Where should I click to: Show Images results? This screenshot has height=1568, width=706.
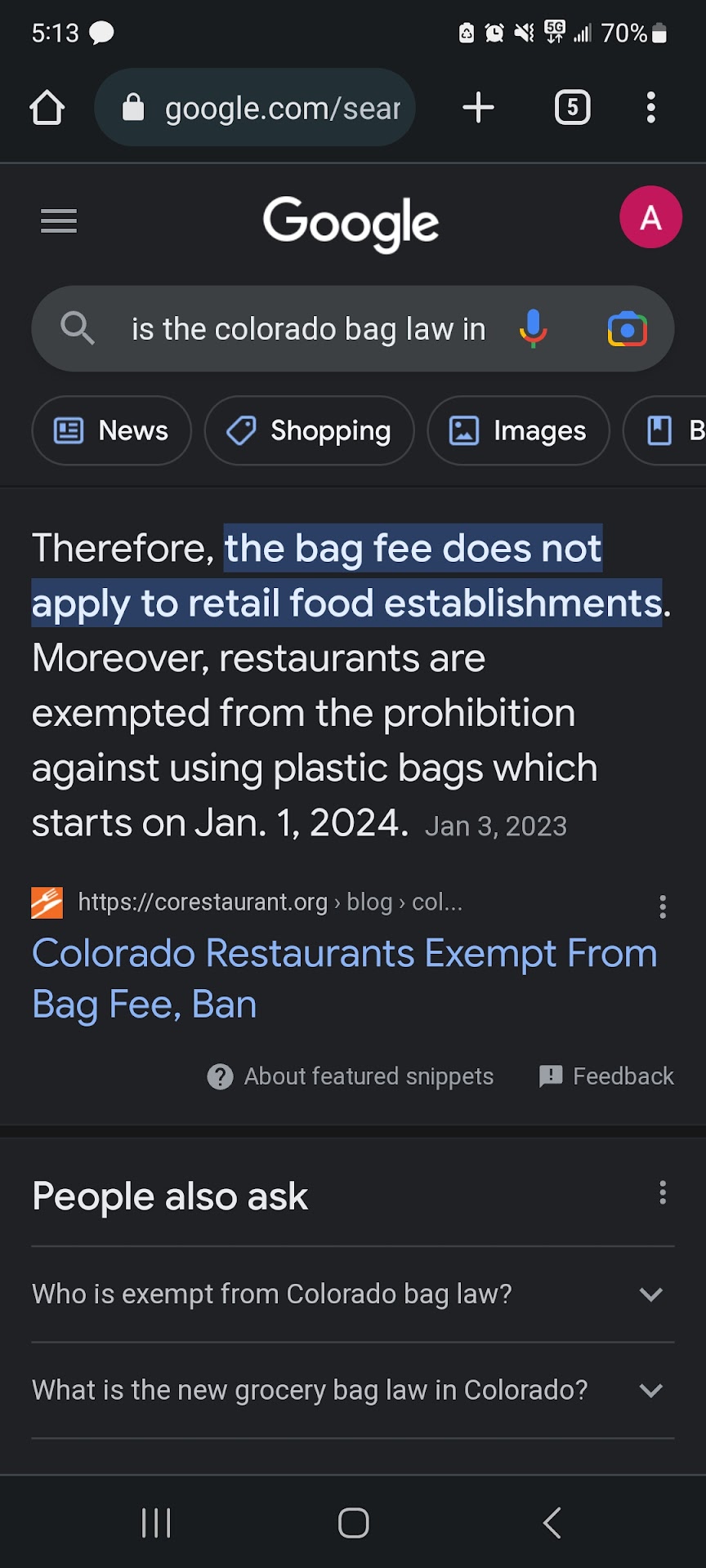pos(518,430)
